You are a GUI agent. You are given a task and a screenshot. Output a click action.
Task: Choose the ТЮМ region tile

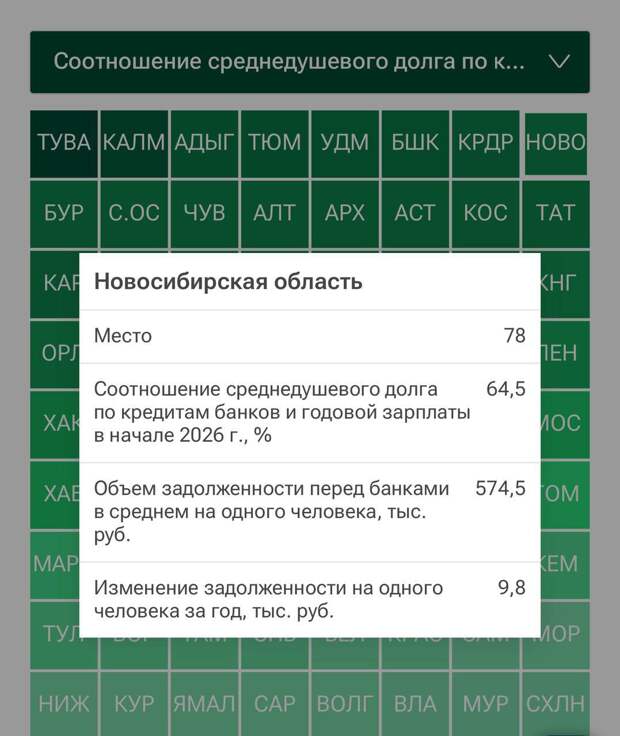click(x=274, y=143)
